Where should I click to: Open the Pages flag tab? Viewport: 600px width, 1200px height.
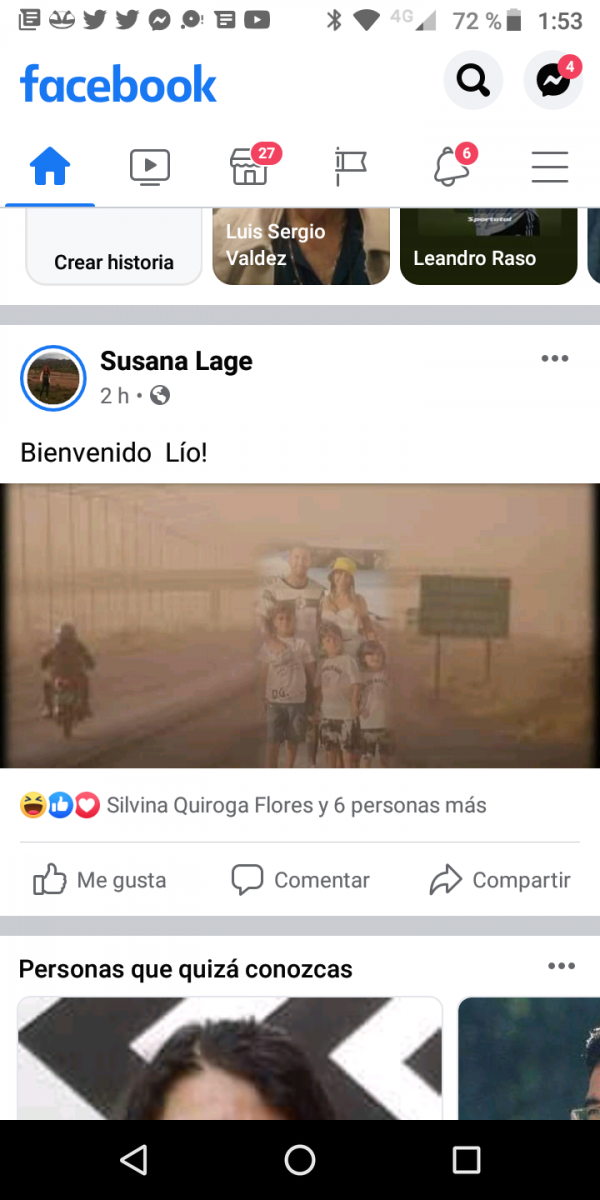(350, 166)
